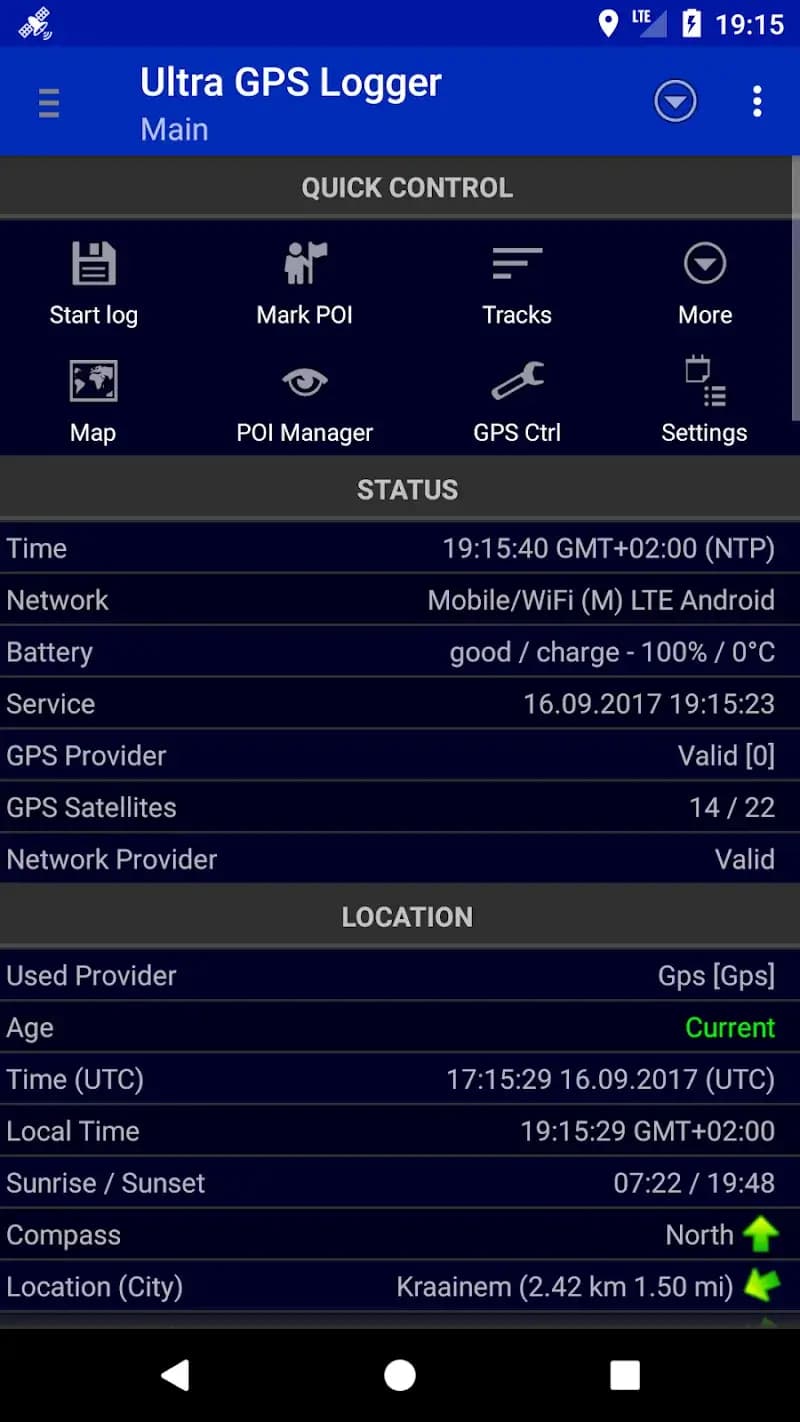
Task: Expand the More dropdown in Quick Control
Action: (x=704, y=262)
